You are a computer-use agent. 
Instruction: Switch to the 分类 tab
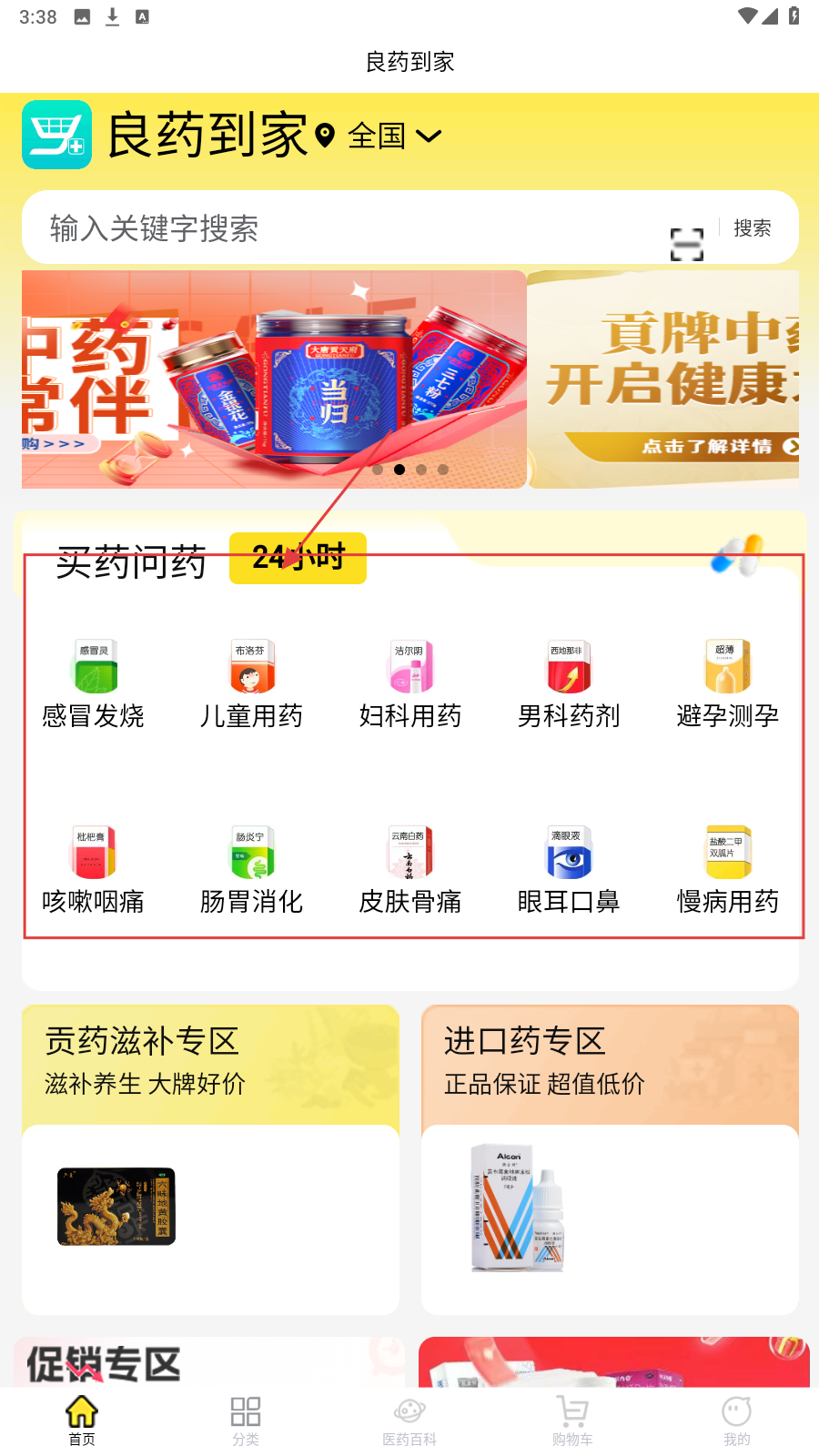tap(246, 1421)
